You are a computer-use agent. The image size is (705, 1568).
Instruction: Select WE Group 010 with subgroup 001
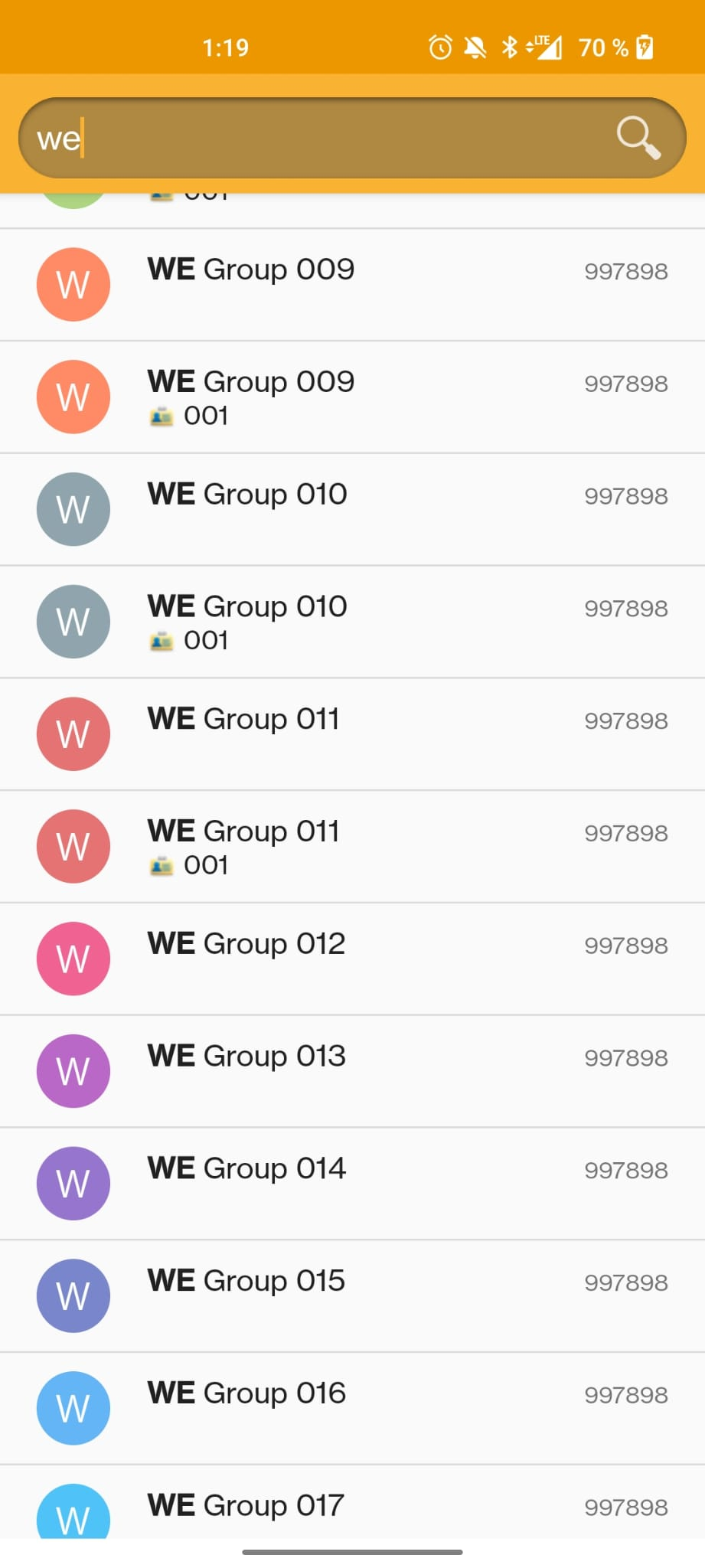point(352,622)
